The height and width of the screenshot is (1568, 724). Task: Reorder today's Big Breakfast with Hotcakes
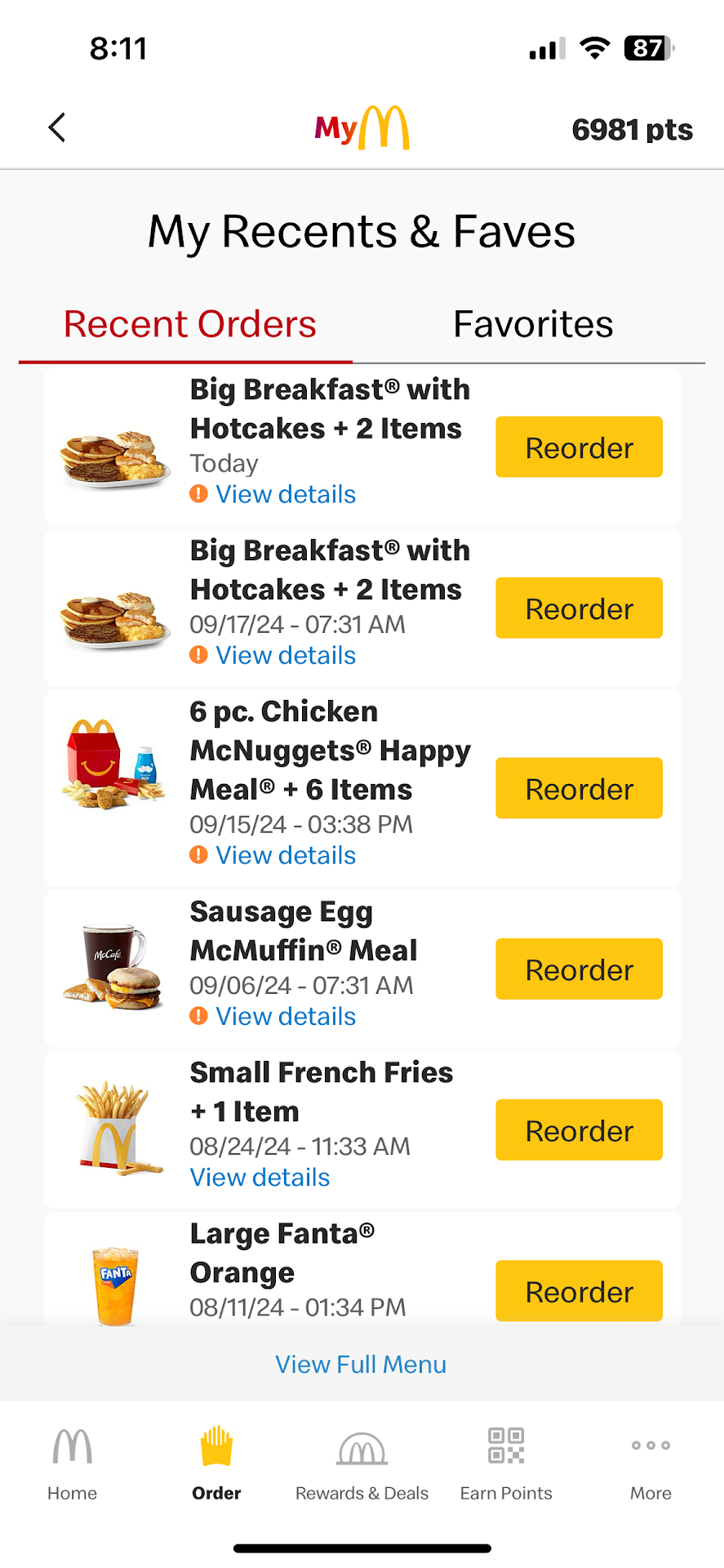[579, 448]
